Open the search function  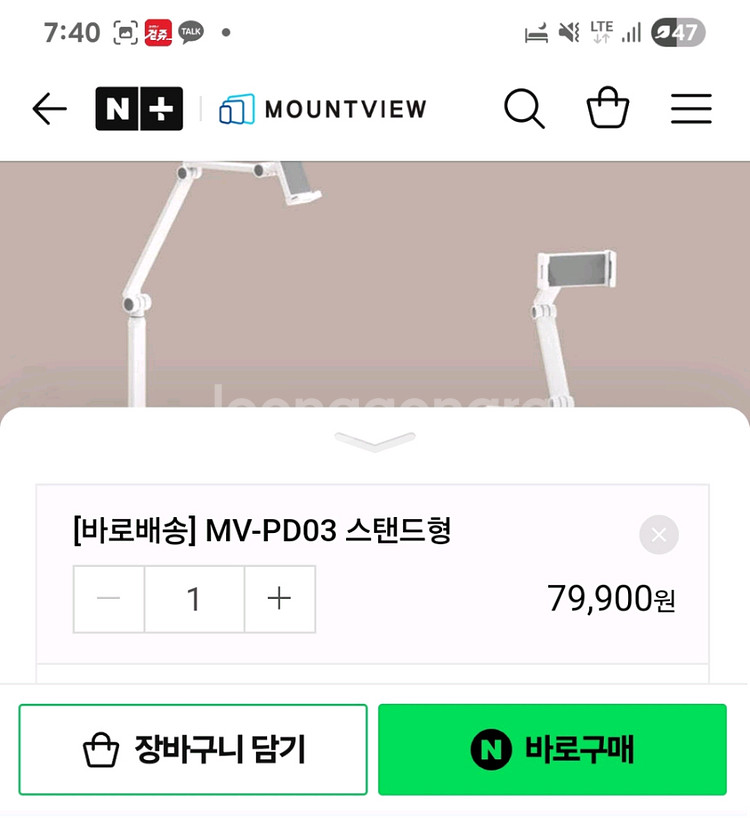pyautogui.click(x=524, y=109)
